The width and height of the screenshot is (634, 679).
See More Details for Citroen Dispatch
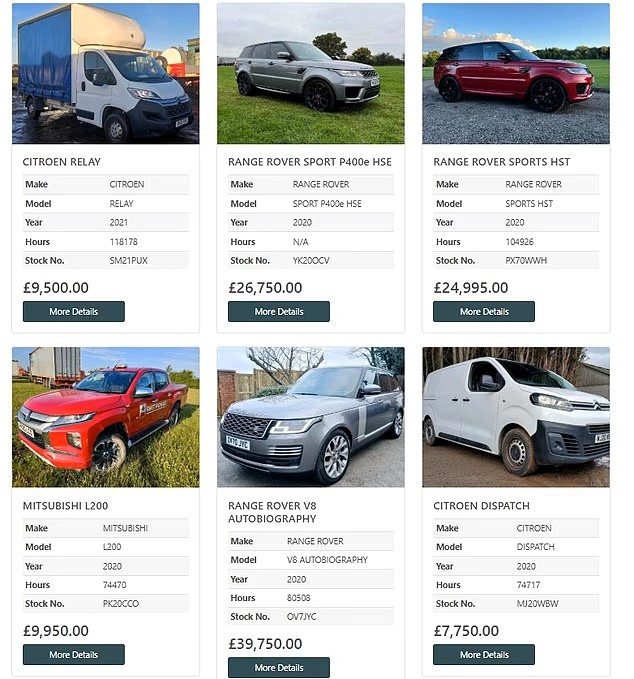484,655
